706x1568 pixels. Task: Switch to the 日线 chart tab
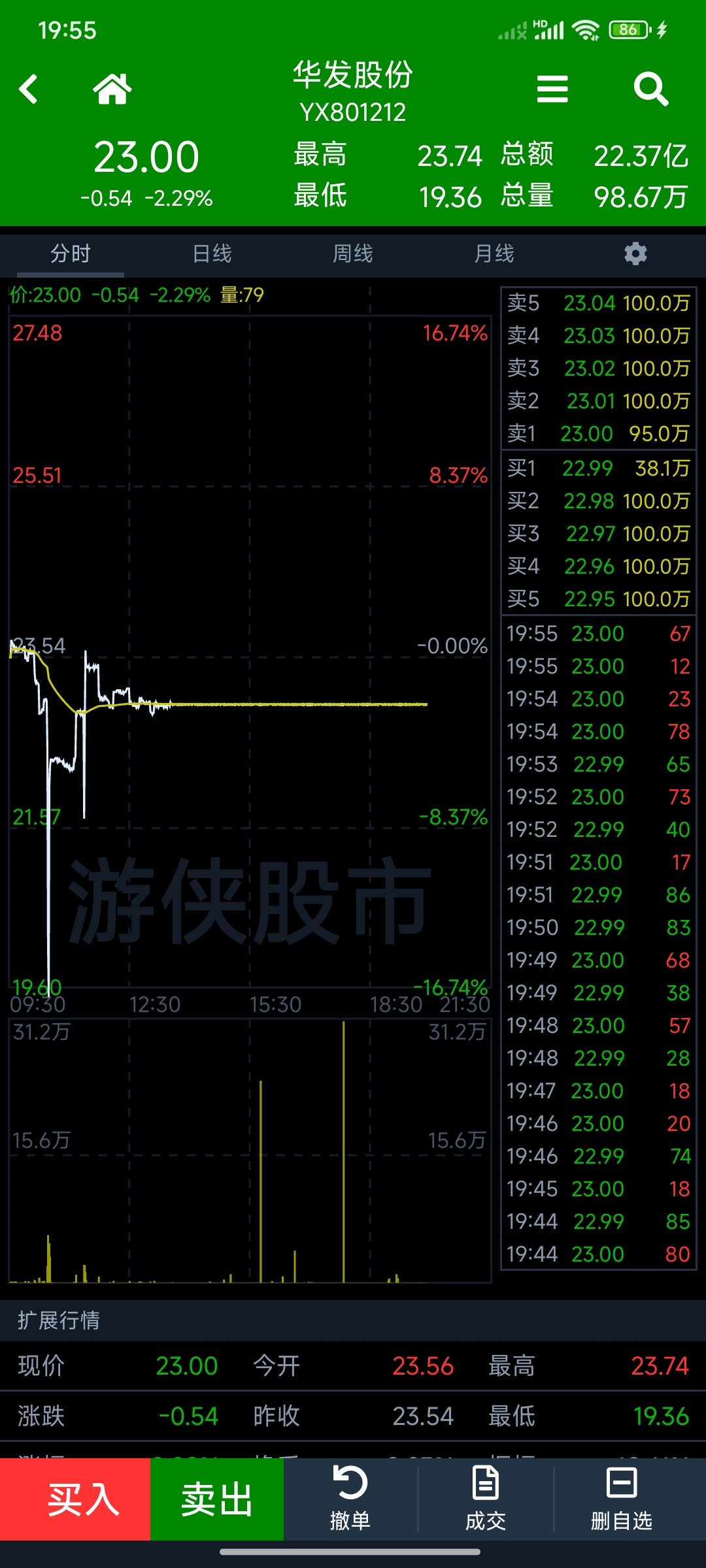pyautogui.click(x=212, y=253)
